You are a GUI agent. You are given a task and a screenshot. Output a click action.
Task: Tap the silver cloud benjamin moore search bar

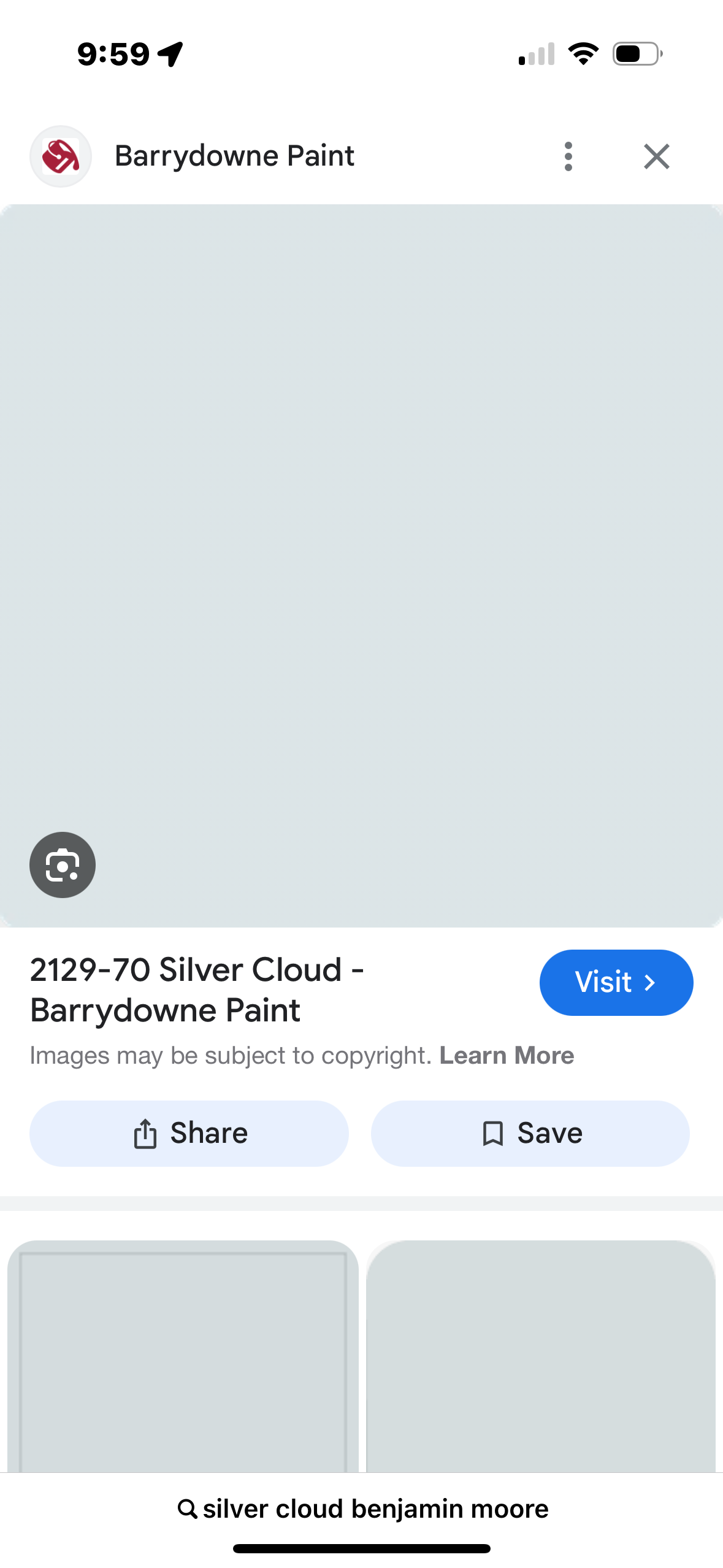362,1508
